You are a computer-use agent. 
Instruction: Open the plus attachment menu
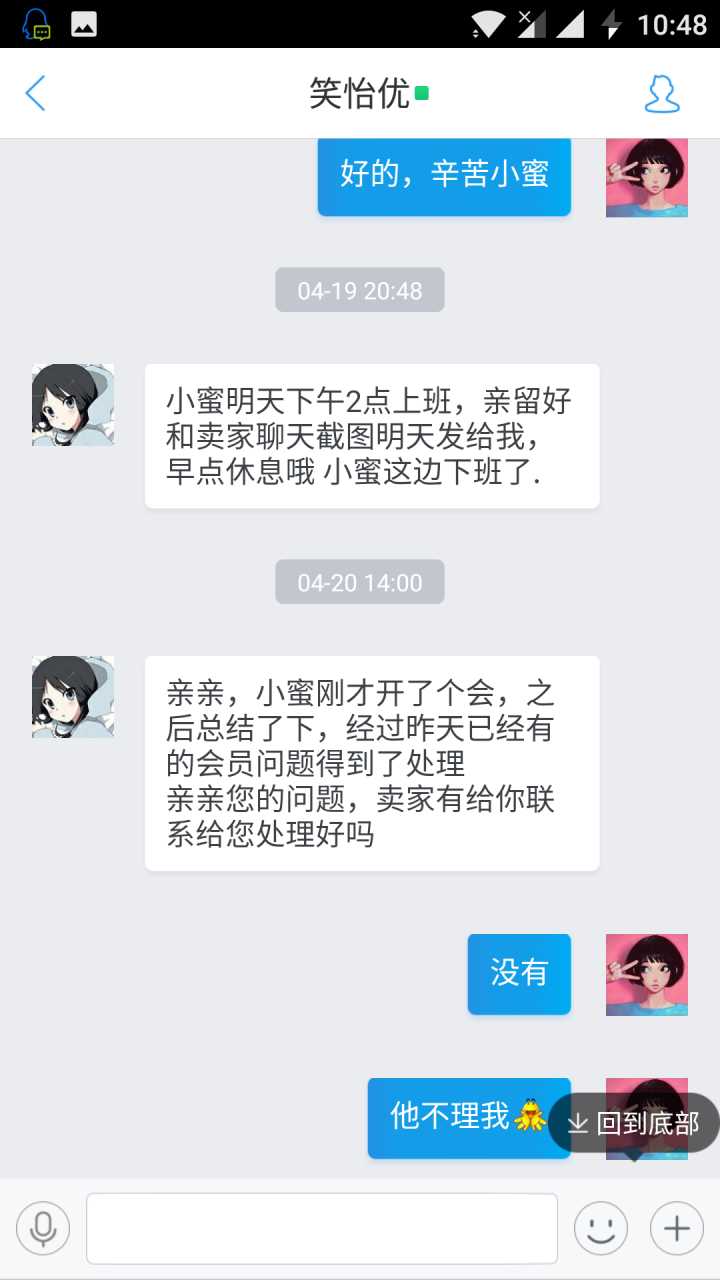click(677, 1228)
